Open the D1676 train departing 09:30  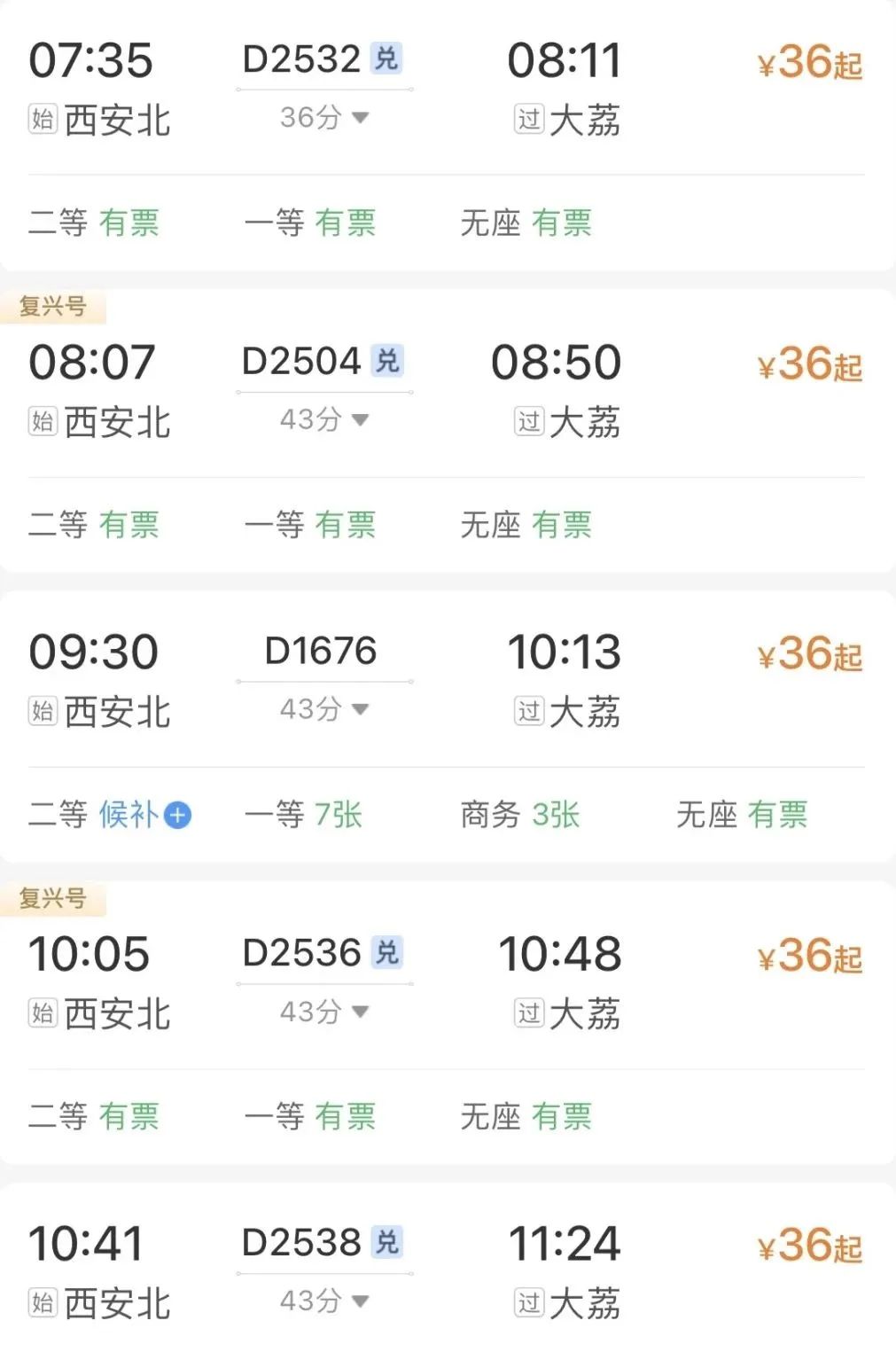click(320, 652)
